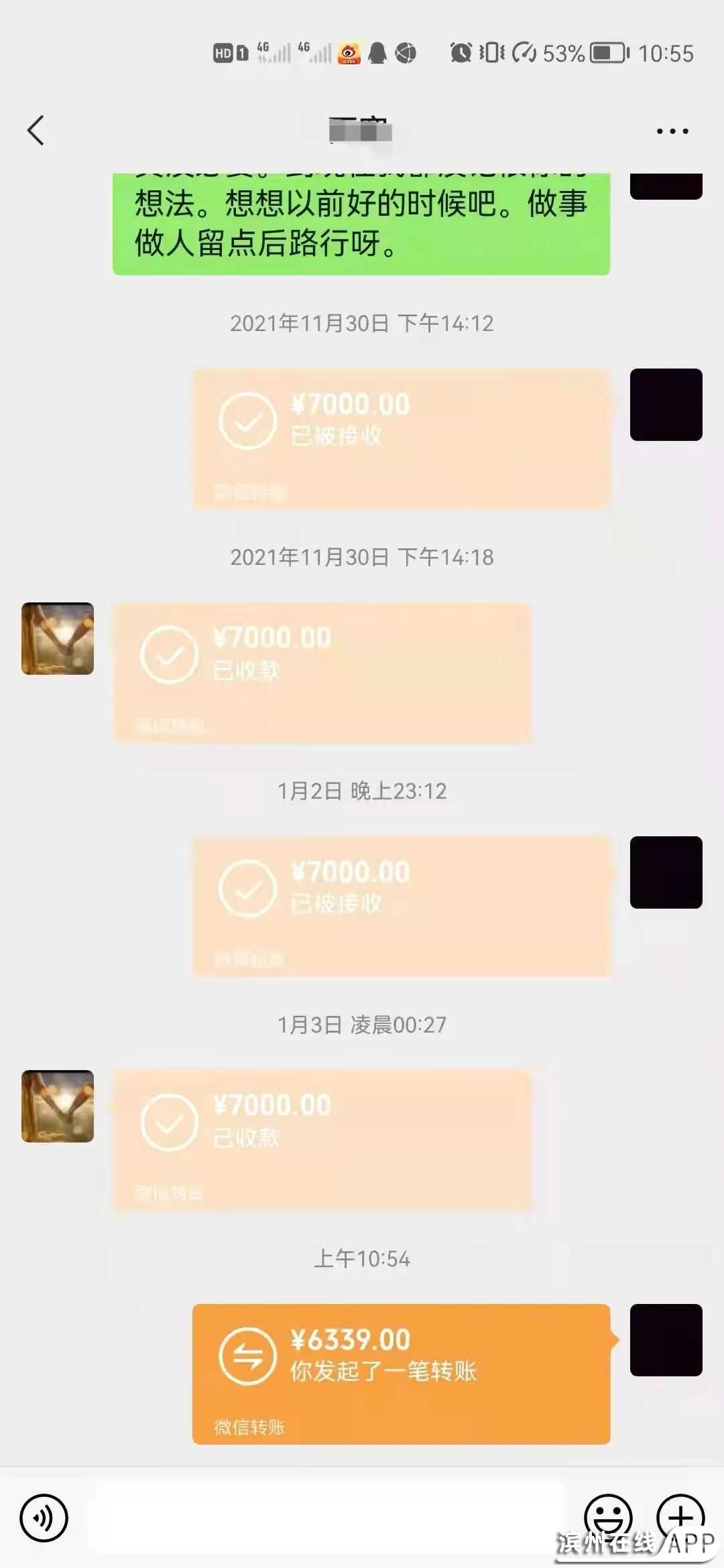Image resolution: width=724 pixels, height=1568 pixels.
Task: Open the ¥6339.00 transfer you initiated
Action: [x=401, y=1374]
